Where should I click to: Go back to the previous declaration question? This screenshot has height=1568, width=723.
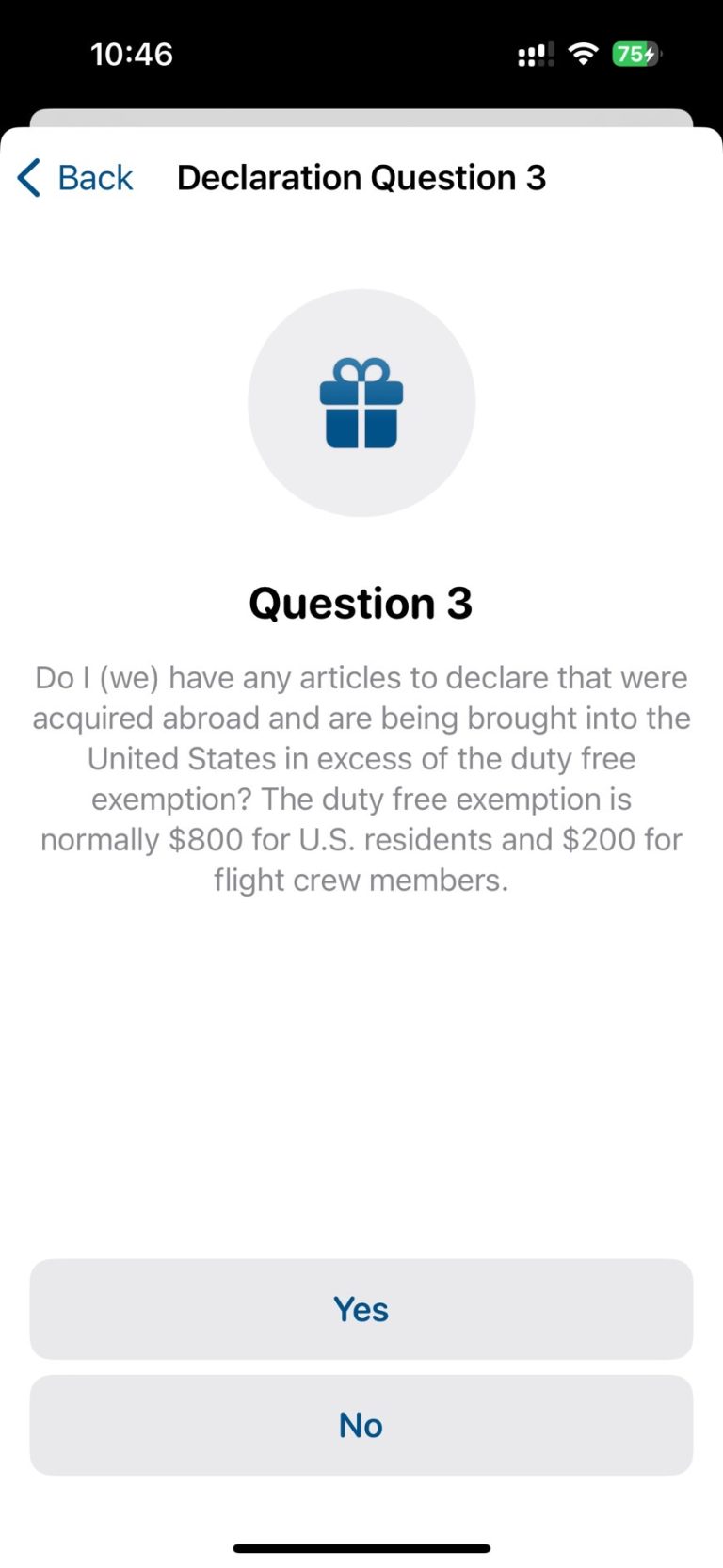[76, 178]
